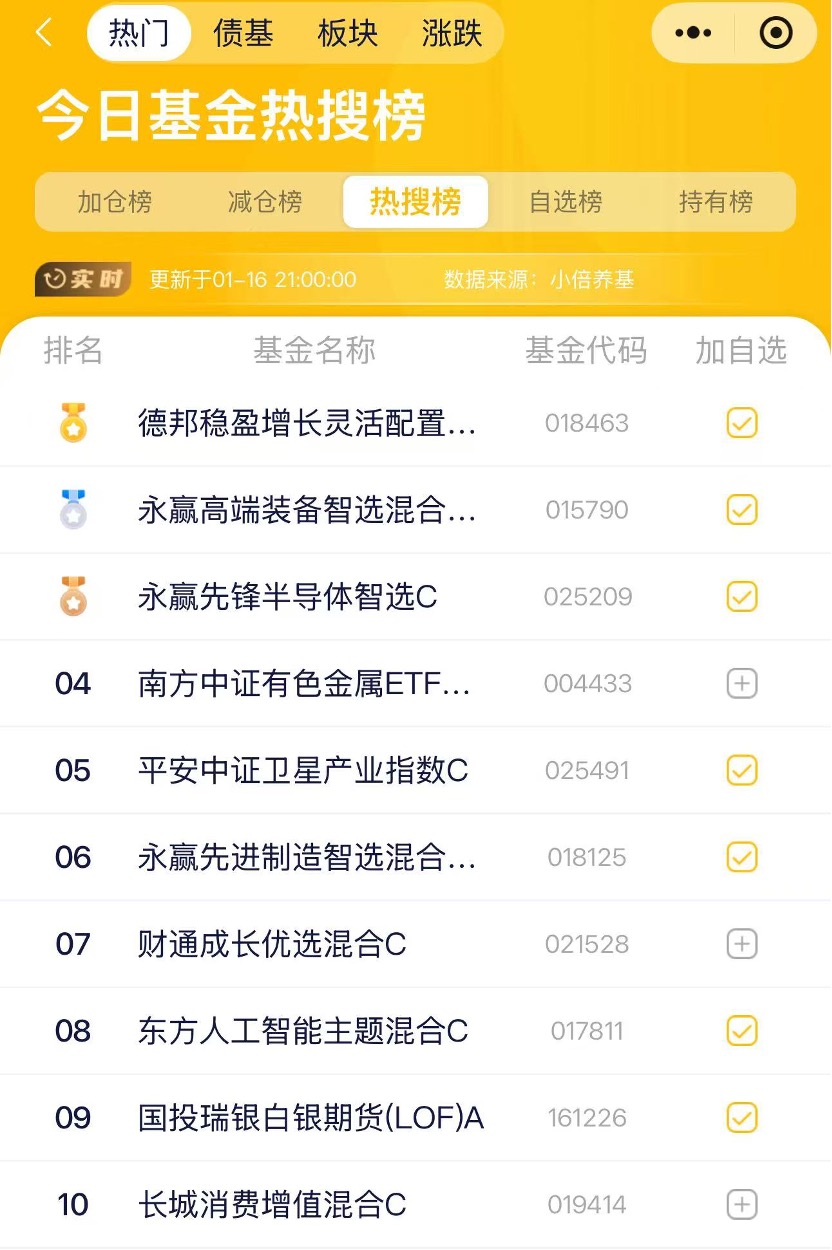Screen dimensions: 832x1250
Task: Open the three-dot mini program menu
Action: point(693,32)
